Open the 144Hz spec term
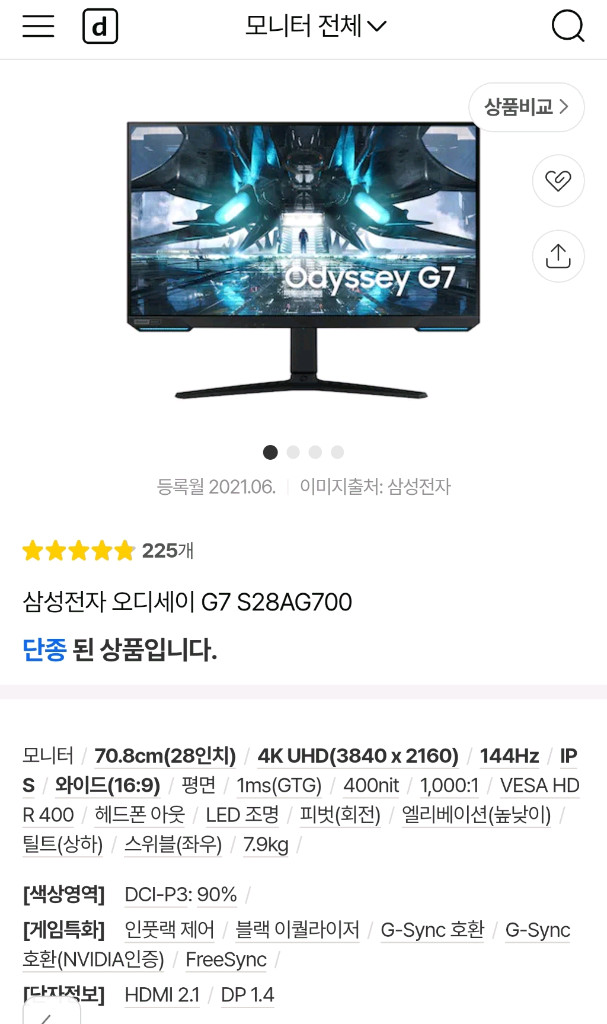This screenshot has width=607, height=1024. click(509, 756)
